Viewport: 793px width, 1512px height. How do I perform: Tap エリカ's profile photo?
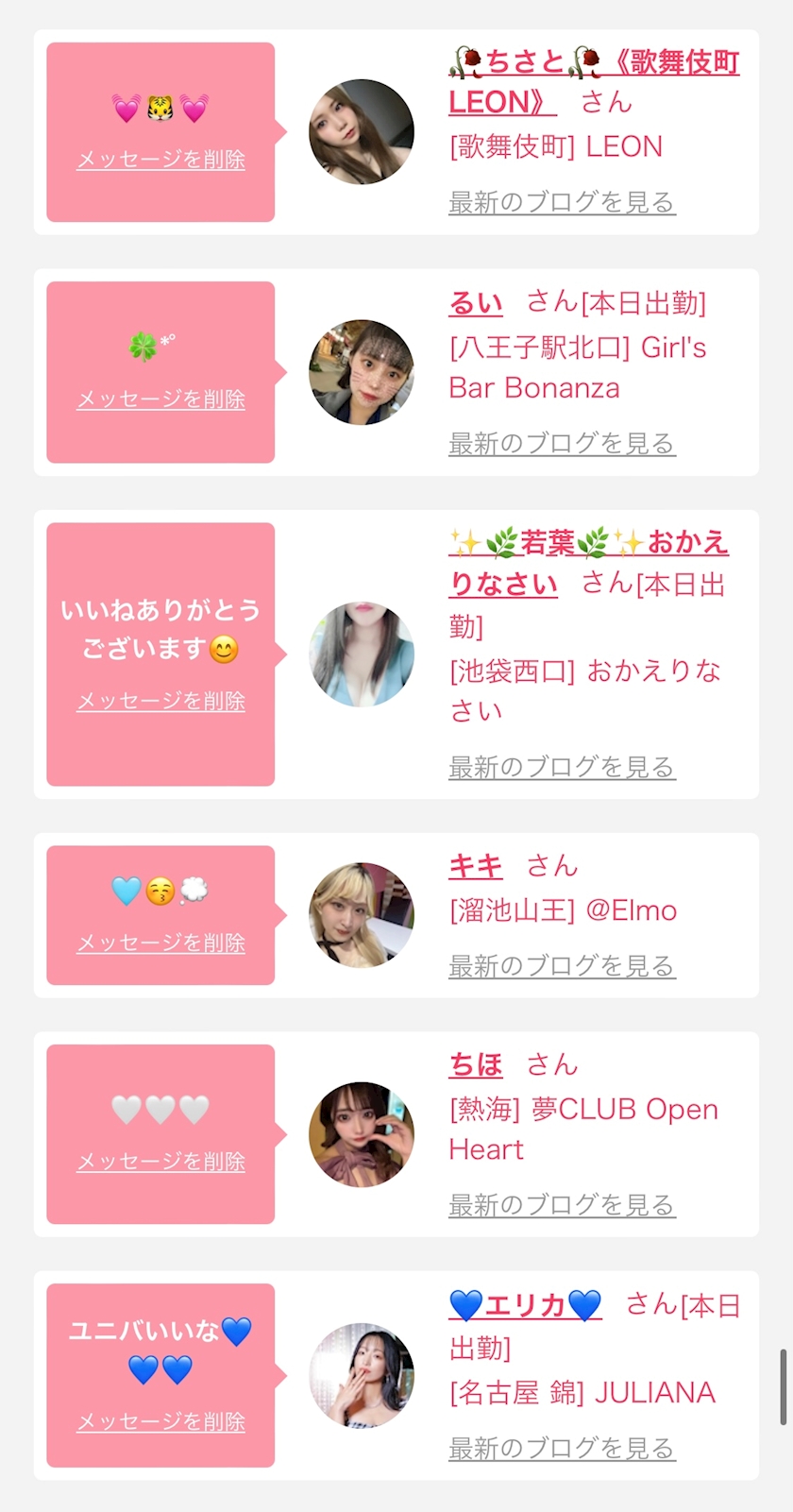click(362, 1375)
